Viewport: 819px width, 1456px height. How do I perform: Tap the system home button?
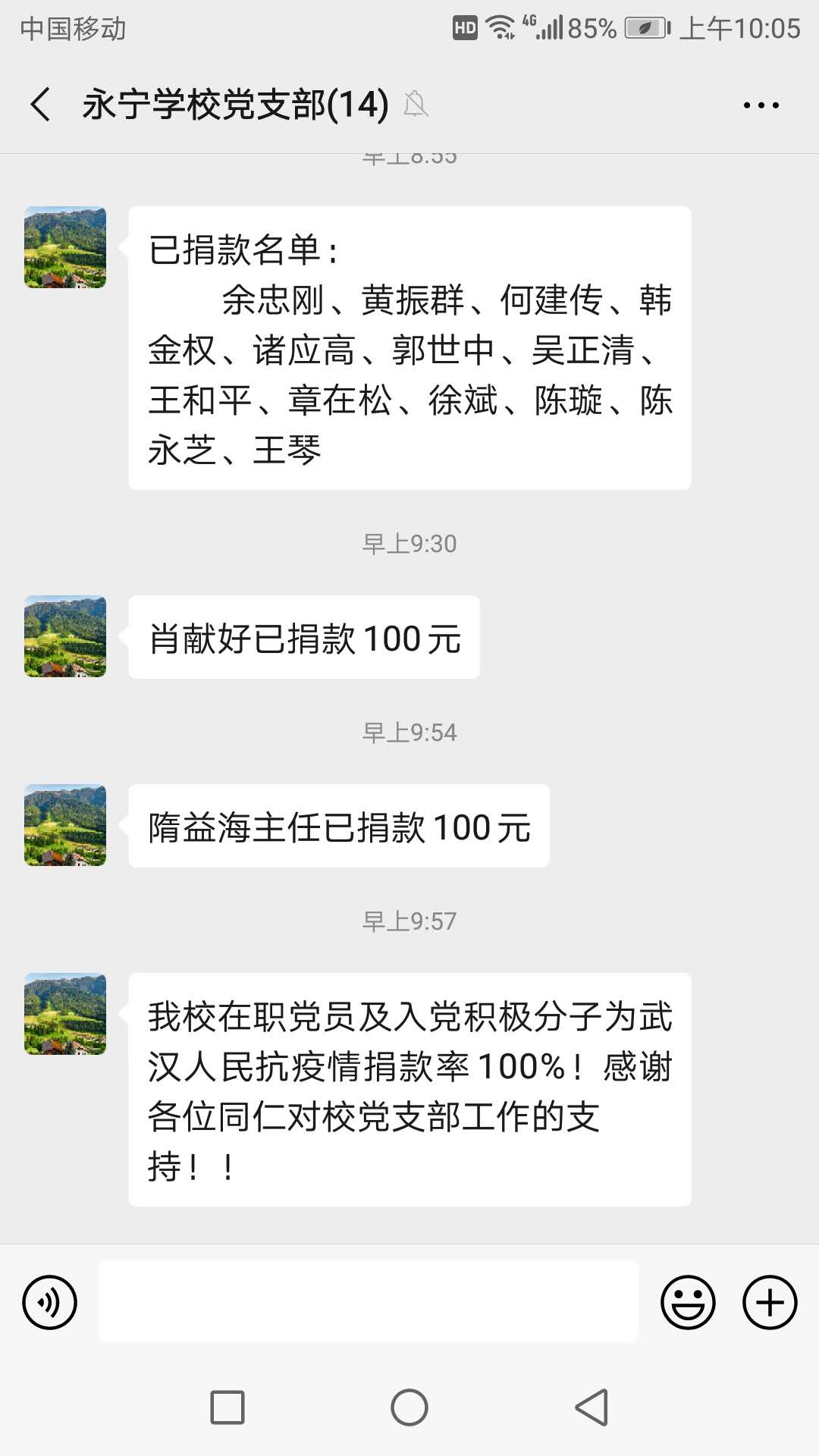pos(409,1407)
